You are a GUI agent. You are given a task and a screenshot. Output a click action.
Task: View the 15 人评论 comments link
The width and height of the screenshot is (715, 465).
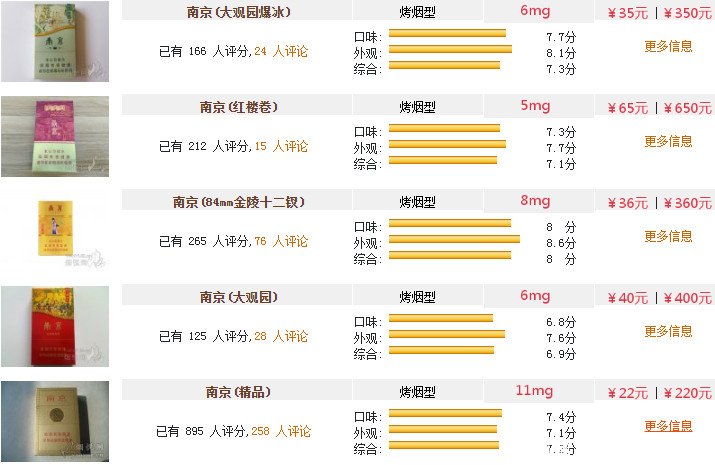click(281, 146)
